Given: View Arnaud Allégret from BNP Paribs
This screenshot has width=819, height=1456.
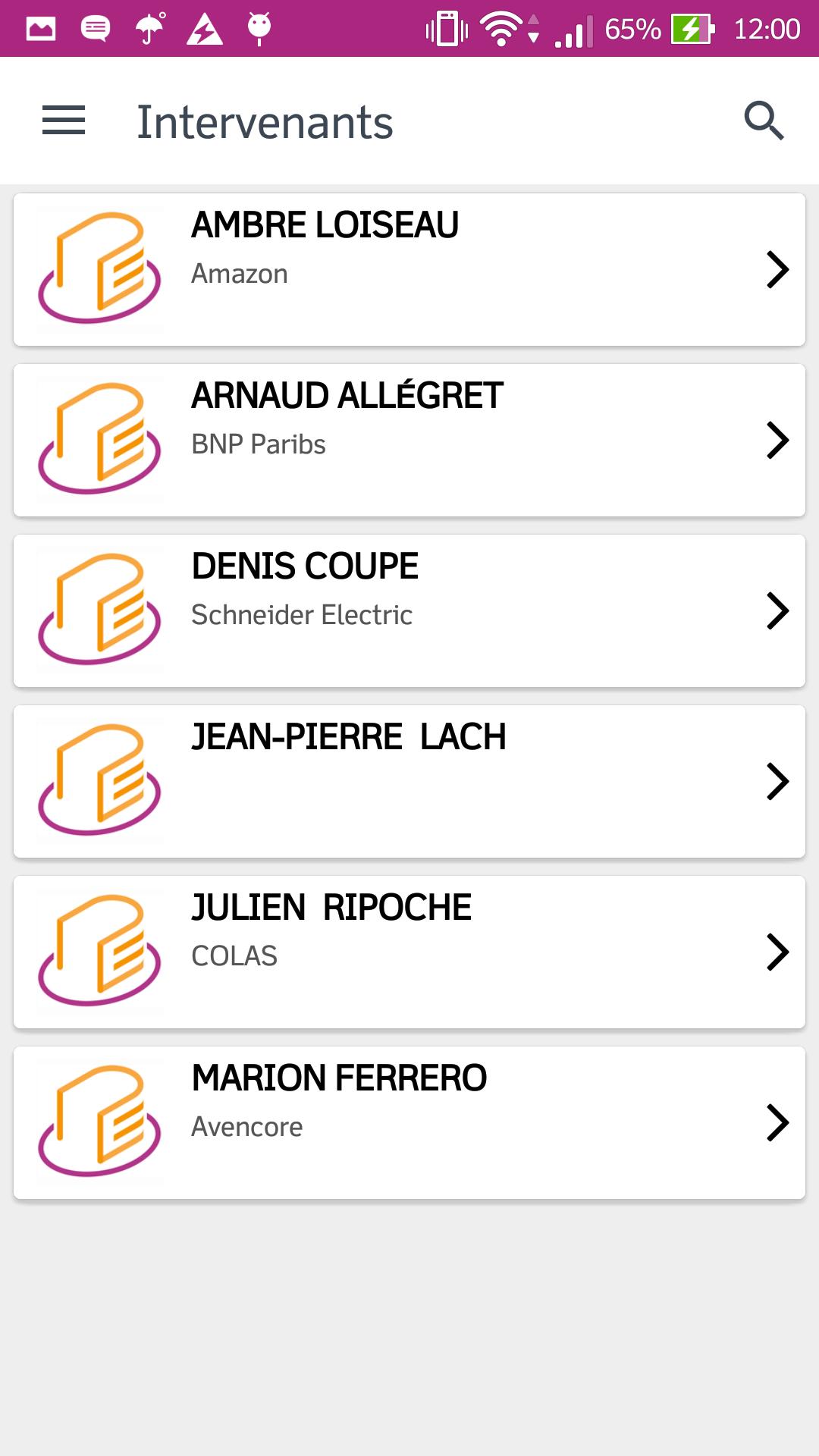Looking at the screenshot, I should click(x=409, y=441).
